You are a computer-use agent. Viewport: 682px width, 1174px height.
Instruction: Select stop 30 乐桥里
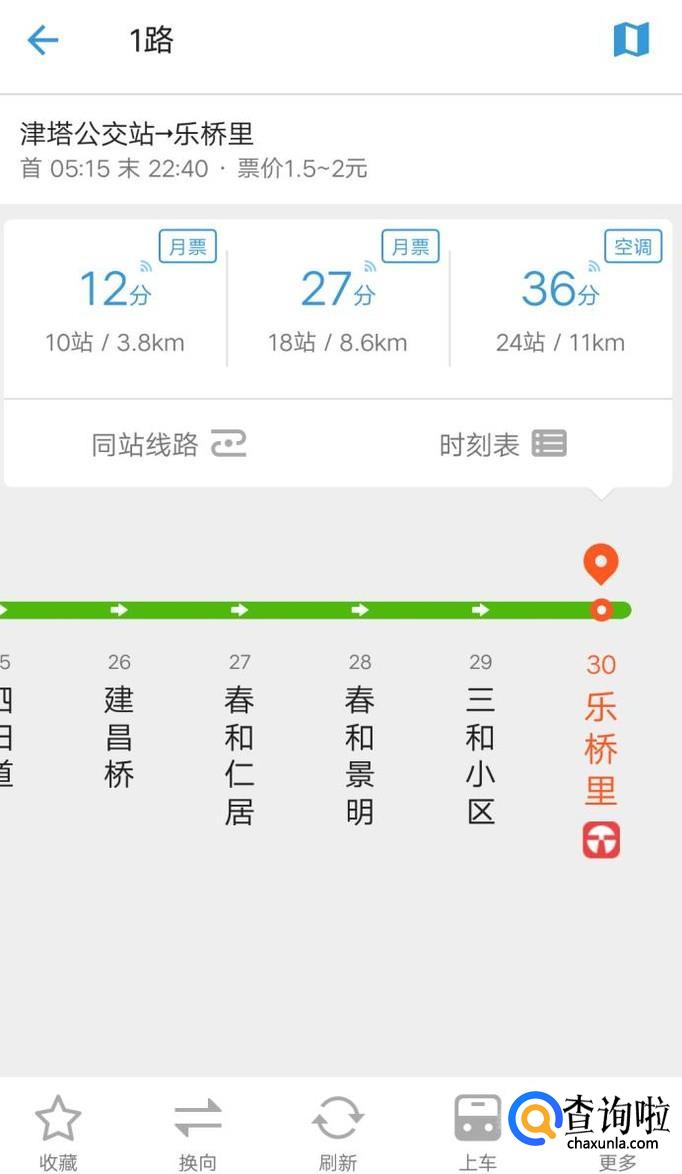point(601,730)
